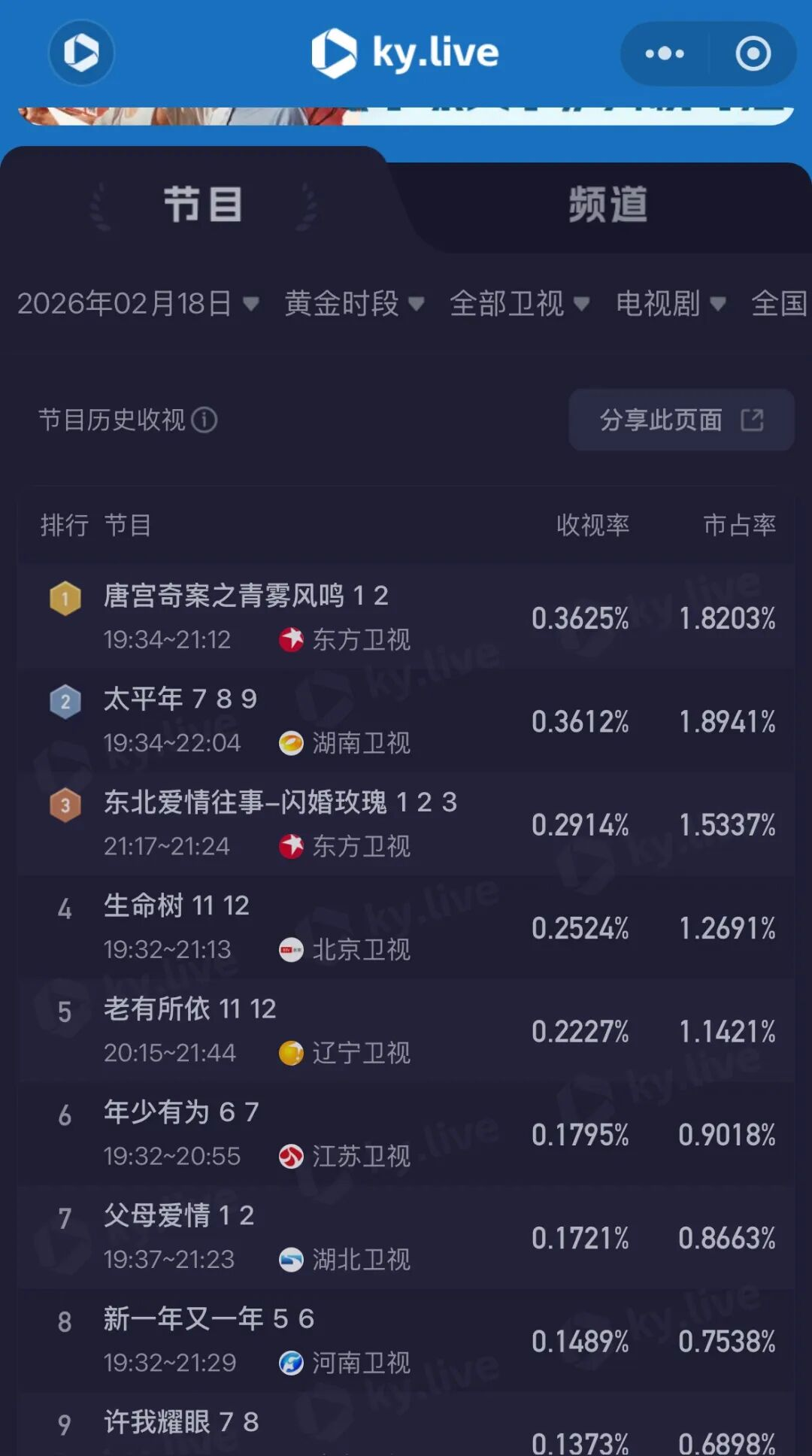
Task: Tap the info icon beside 节目历史收视
Action: pos(205,420)
